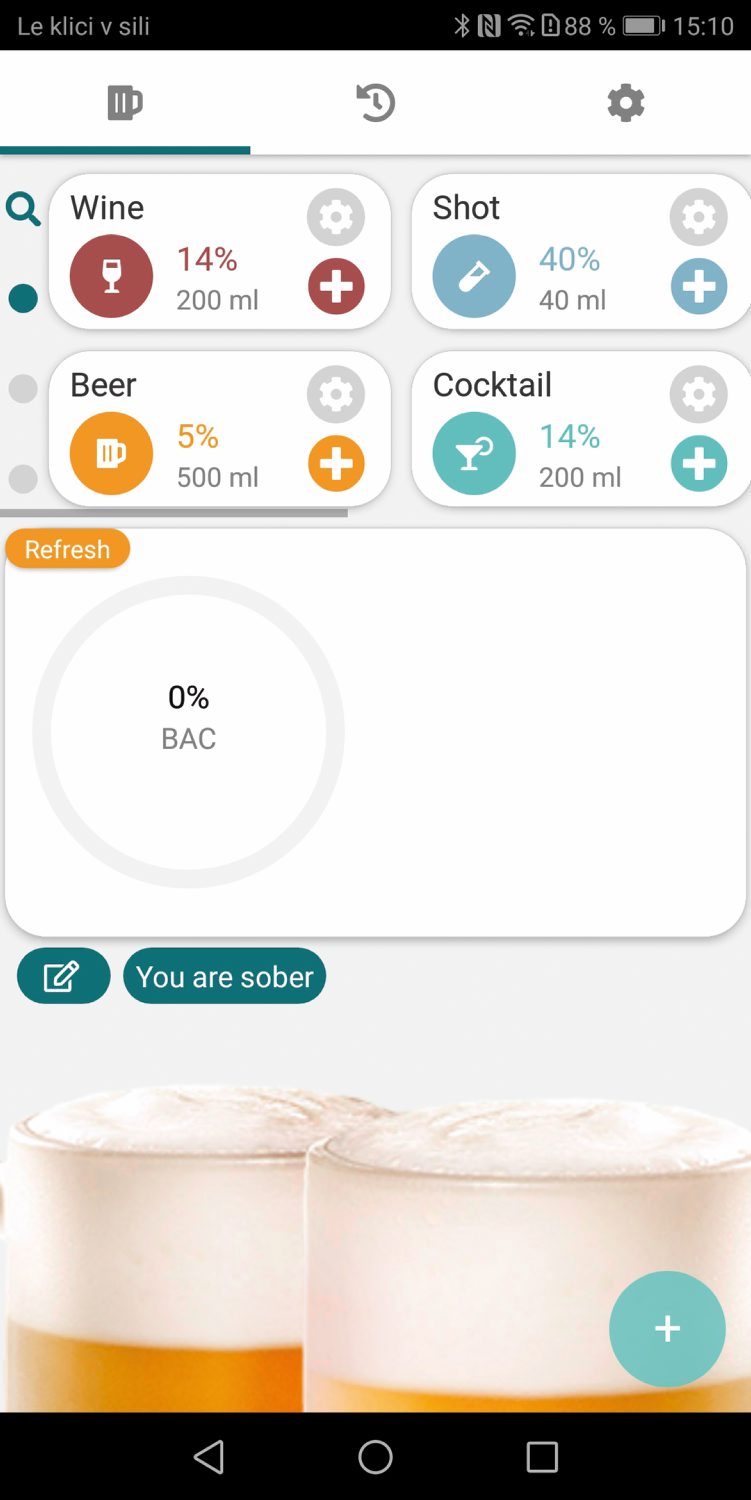
Task: Refresh the BAC reading
Action: click(67, 549)
